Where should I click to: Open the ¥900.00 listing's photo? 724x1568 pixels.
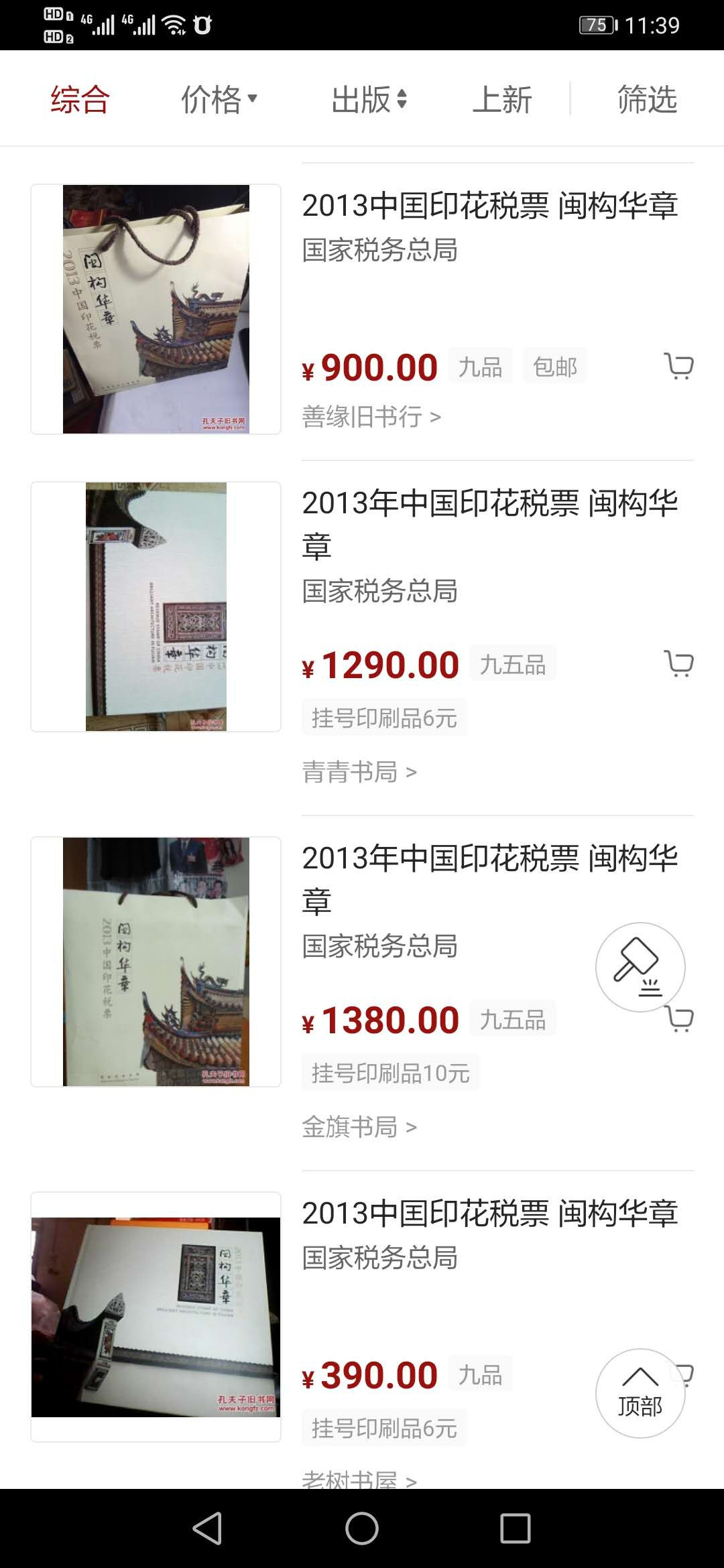pyautogui.click(x=156, y=309)
